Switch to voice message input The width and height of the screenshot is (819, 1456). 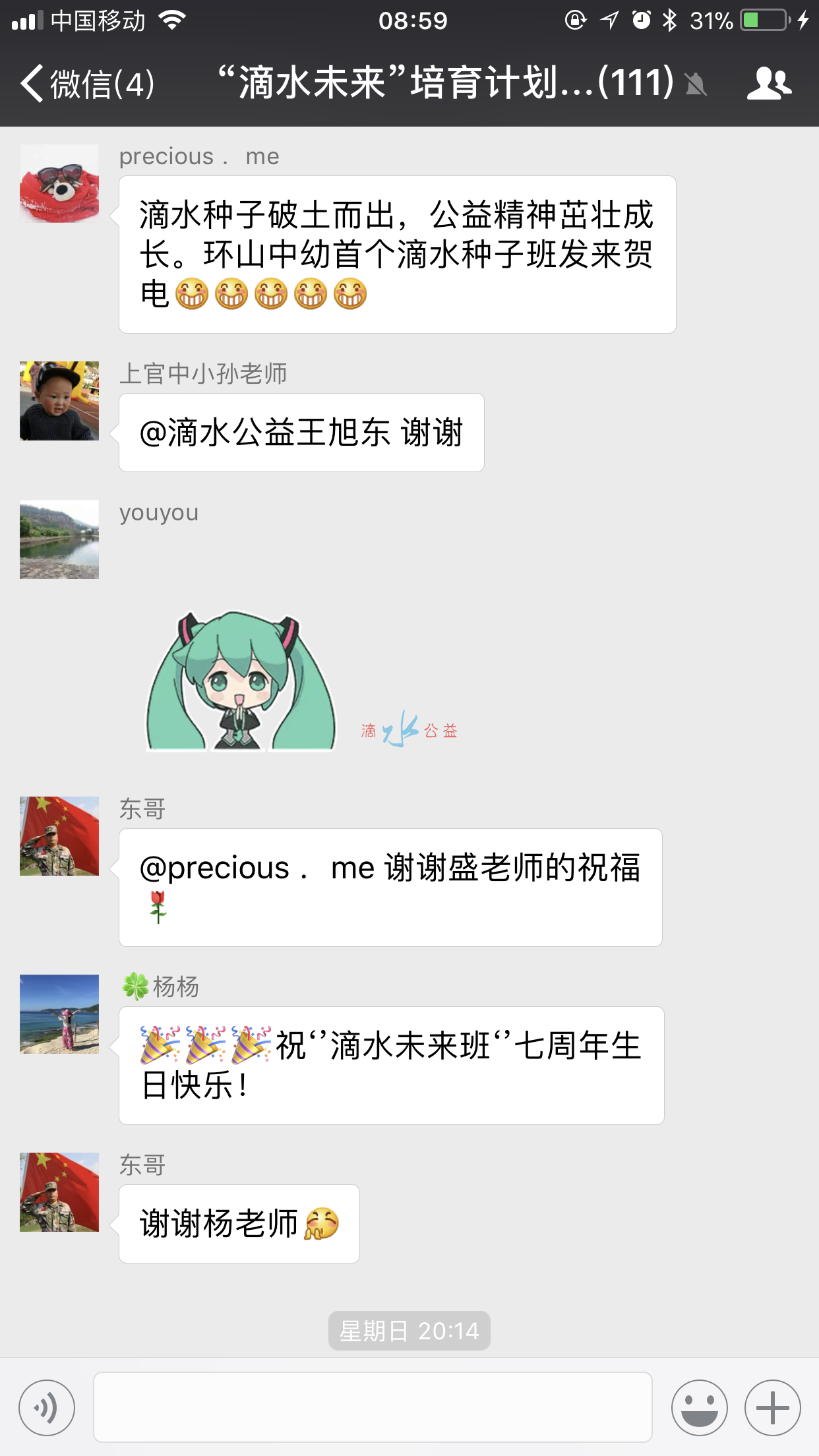pyautogui.click(x=47, y=1407)
